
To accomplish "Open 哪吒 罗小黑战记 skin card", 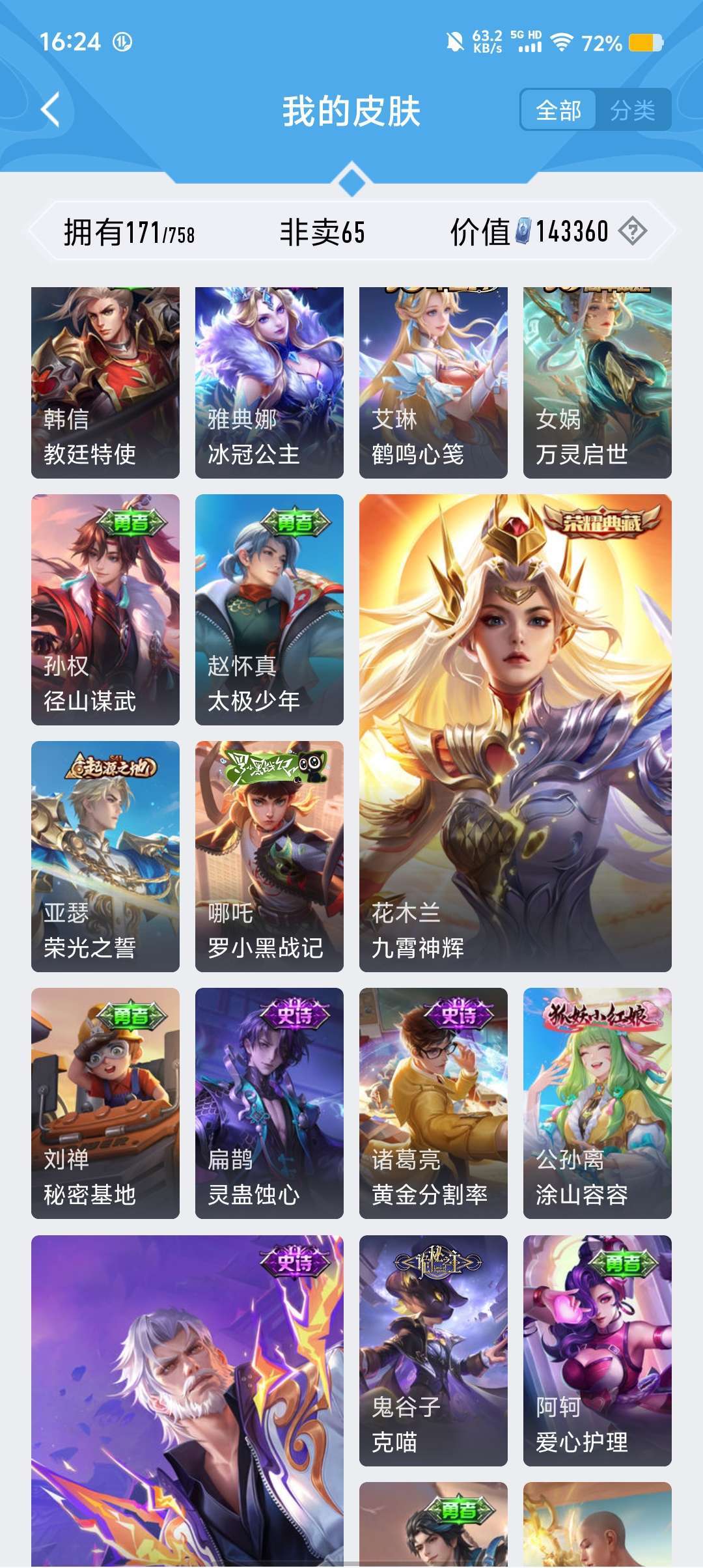I will pyautogui.click(x=269, y=856).
